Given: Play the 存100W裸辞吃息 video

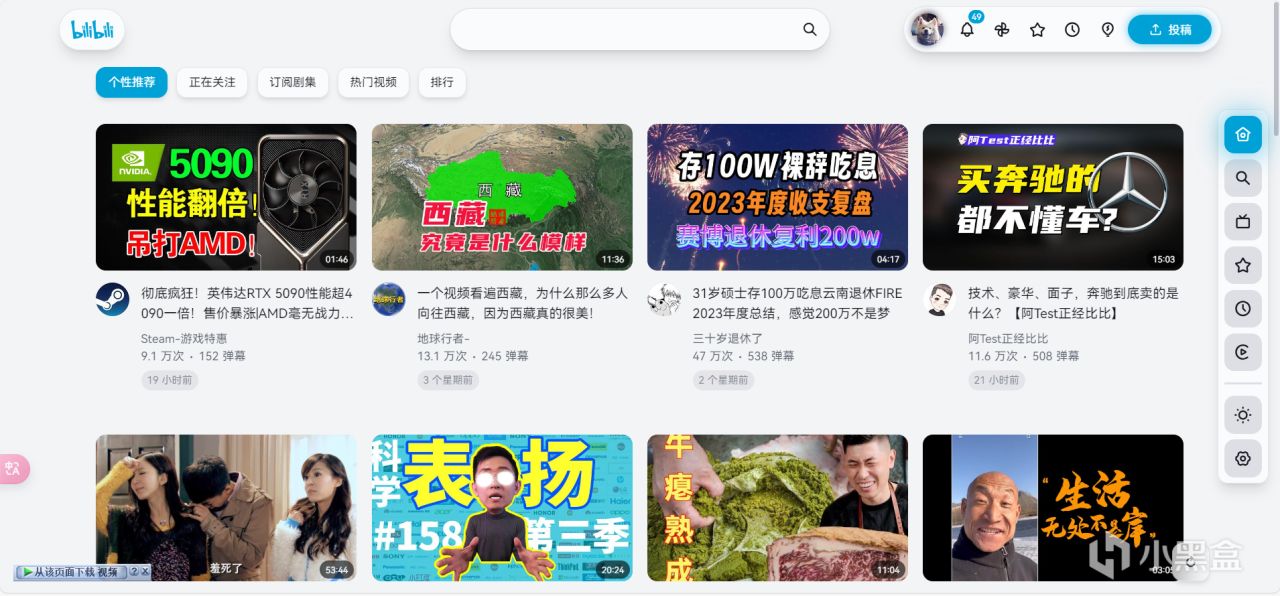Looking at the screenshot, I should tap(777, 197).
